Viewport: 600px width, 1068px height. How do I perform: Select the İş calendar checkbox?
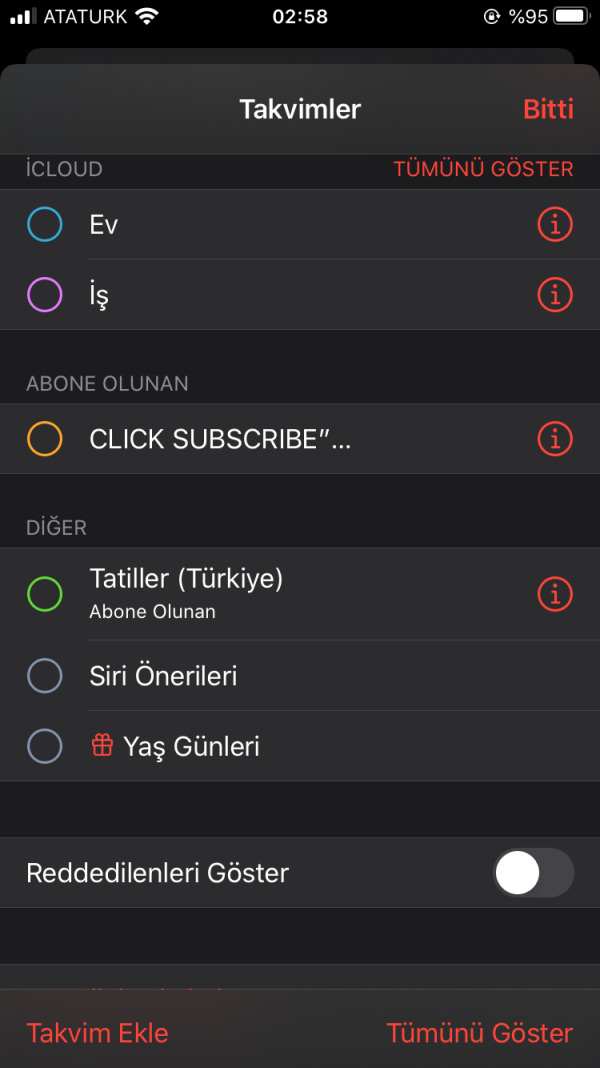(45, 295)
